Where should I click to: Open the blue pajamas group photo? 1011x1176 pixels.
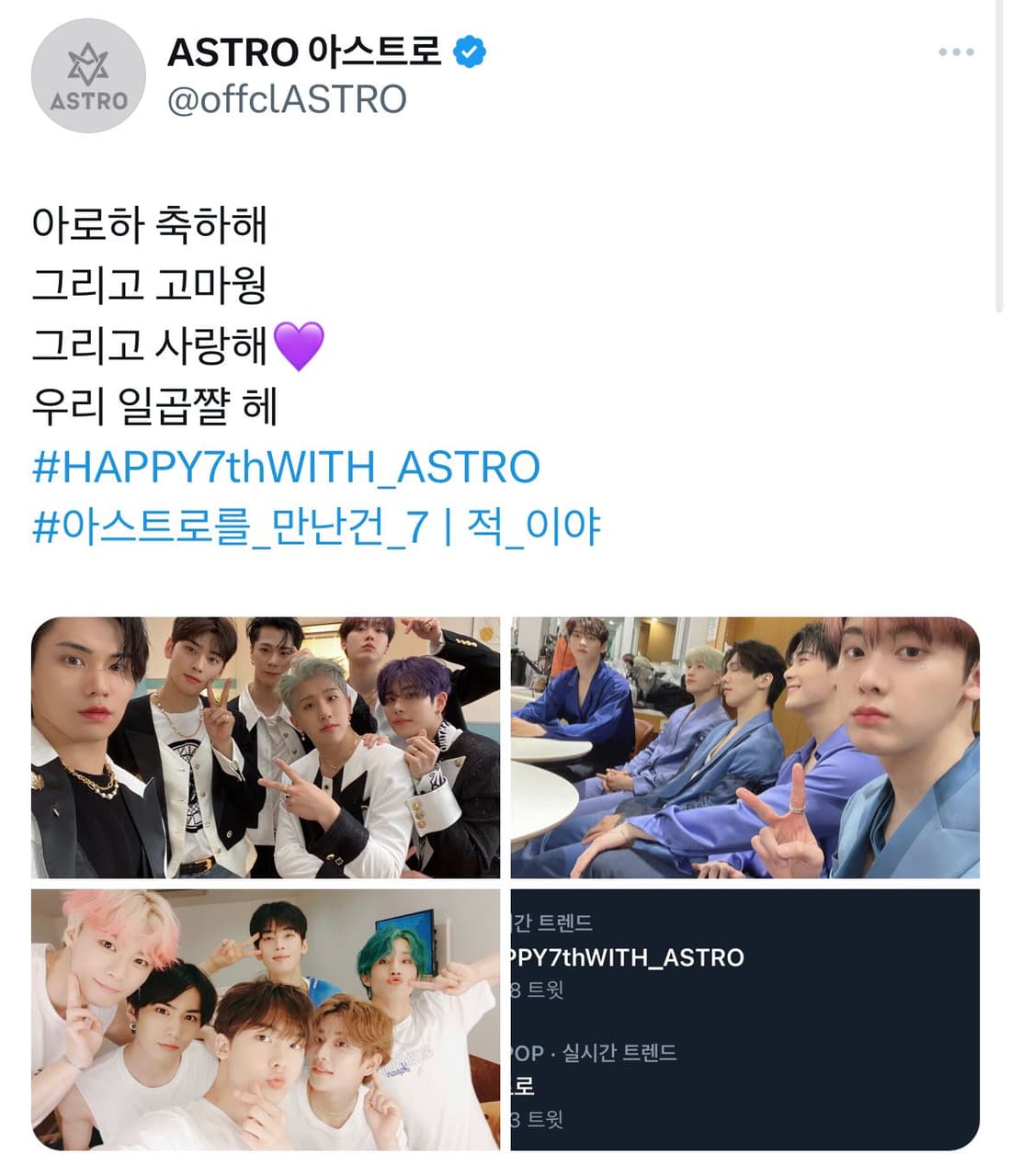744,744
